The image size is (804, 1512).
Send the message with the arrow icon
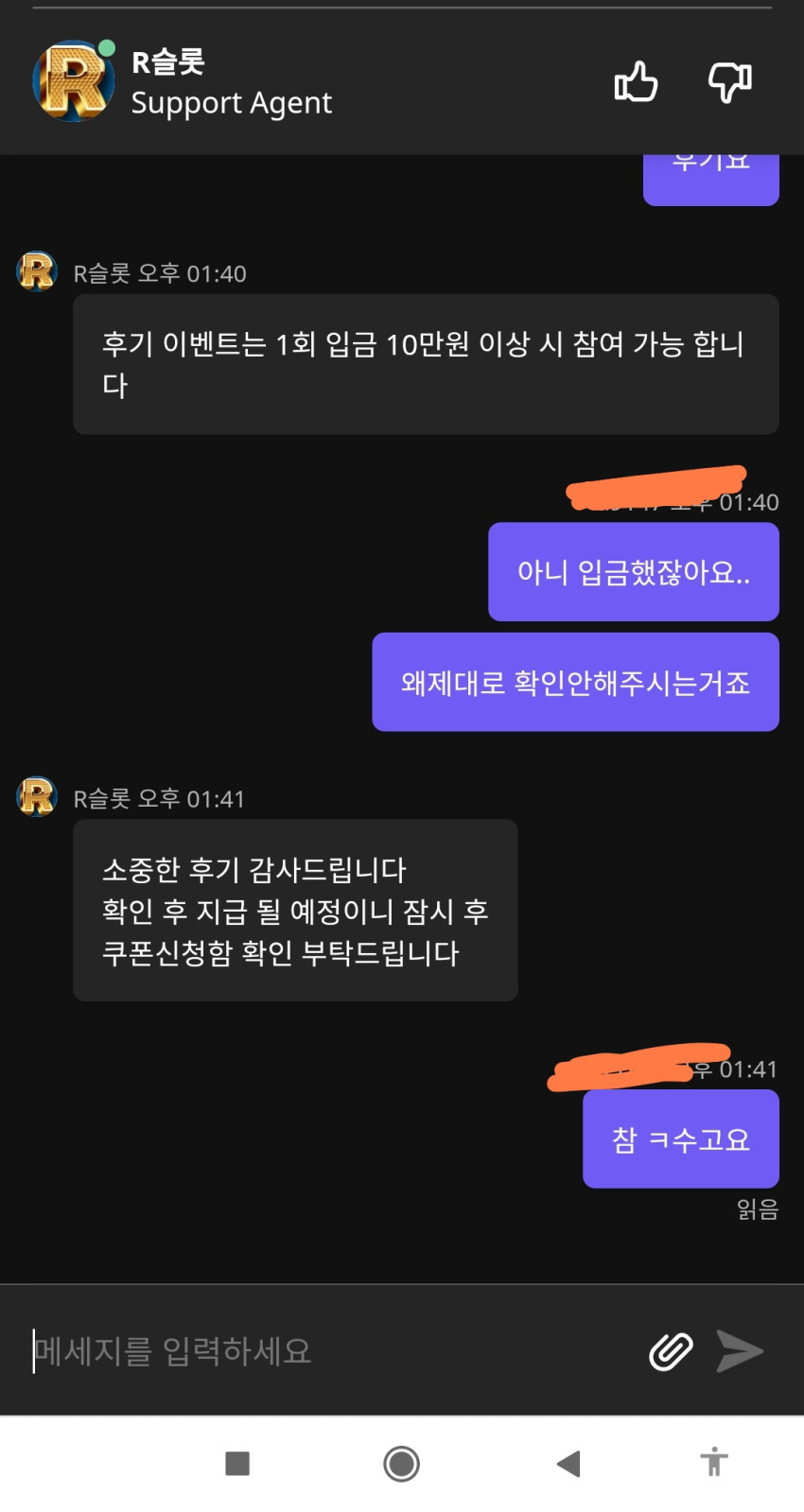740,1350
